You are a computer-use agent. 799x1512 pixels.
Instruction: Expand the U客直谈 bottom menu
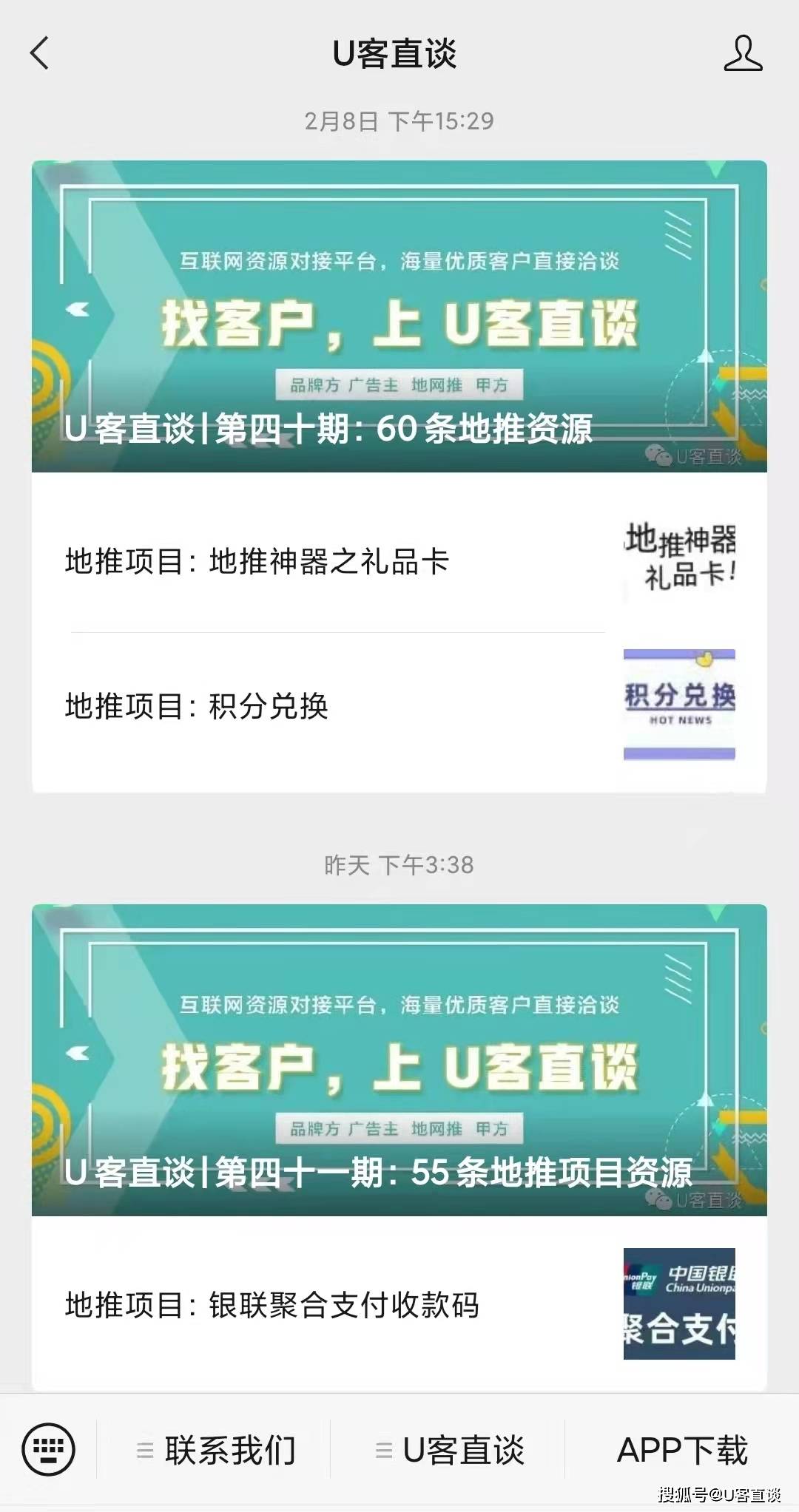click(450, 1450)
